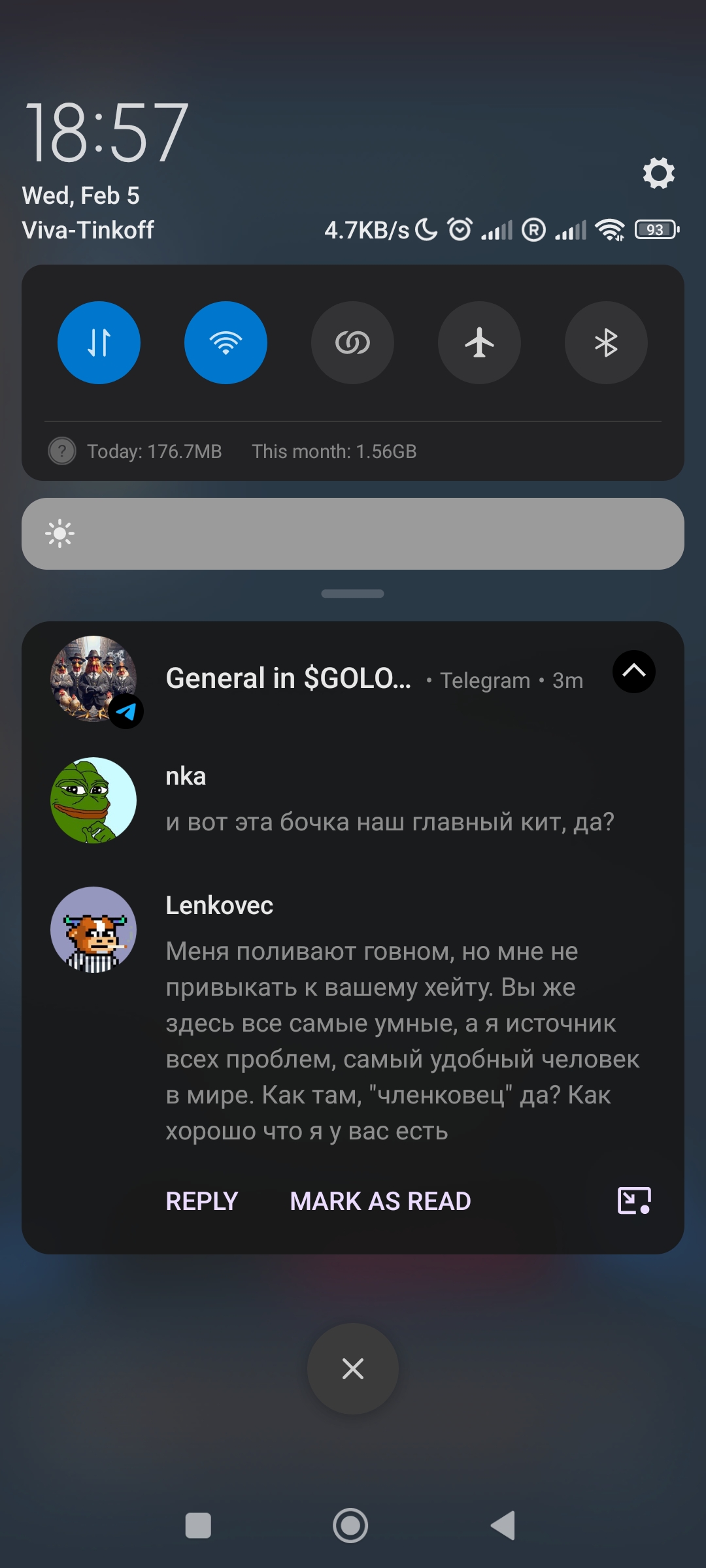Viewport: 706px width, 1568px height.
Task: Enable airplane mode
Action: (x=479, y=342)
